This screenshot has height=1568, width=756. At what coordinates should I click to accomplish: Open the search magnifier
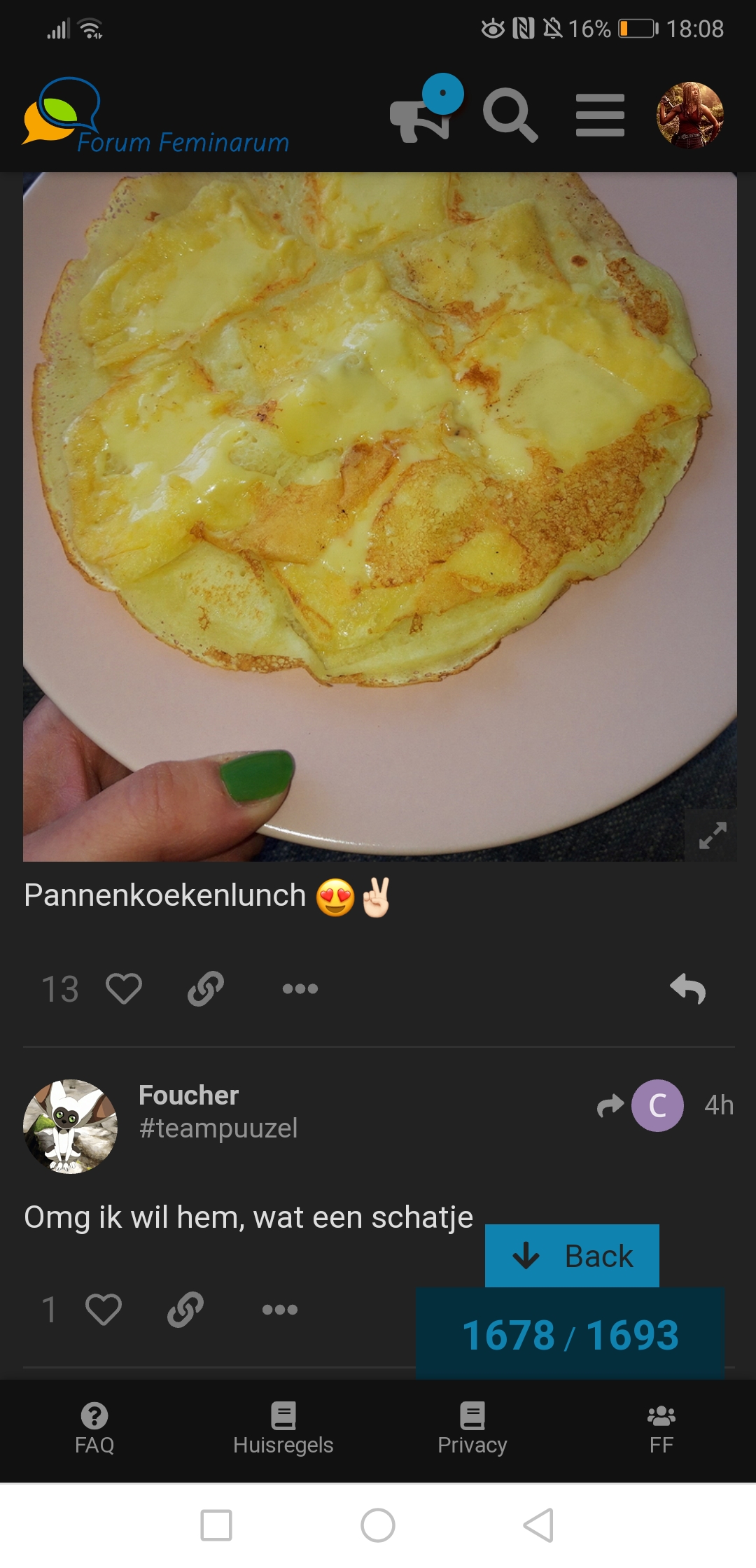point(510,115)
